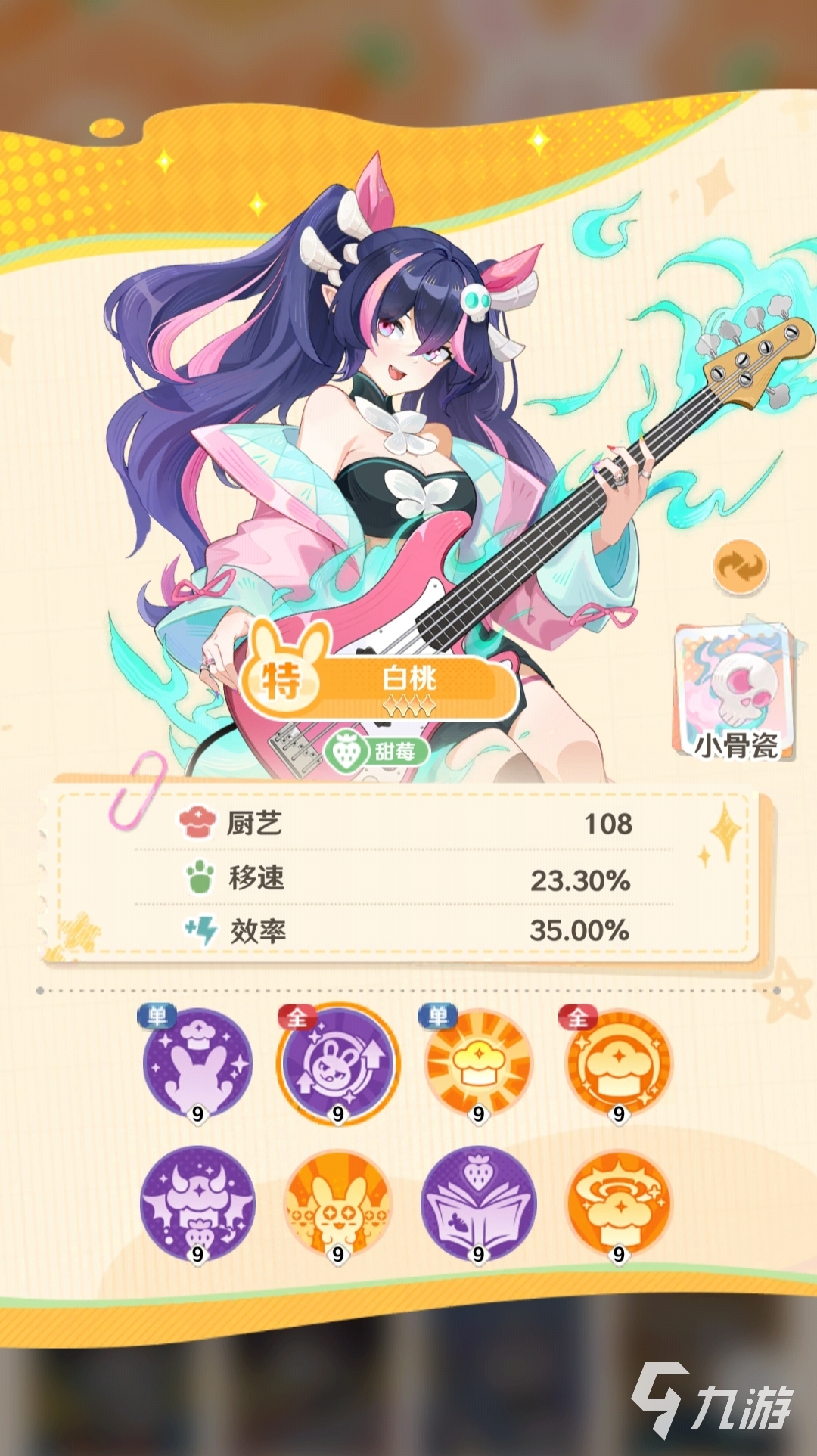
Task: Open the strawberry book skill icon
Action: (x=478, y=1203)
